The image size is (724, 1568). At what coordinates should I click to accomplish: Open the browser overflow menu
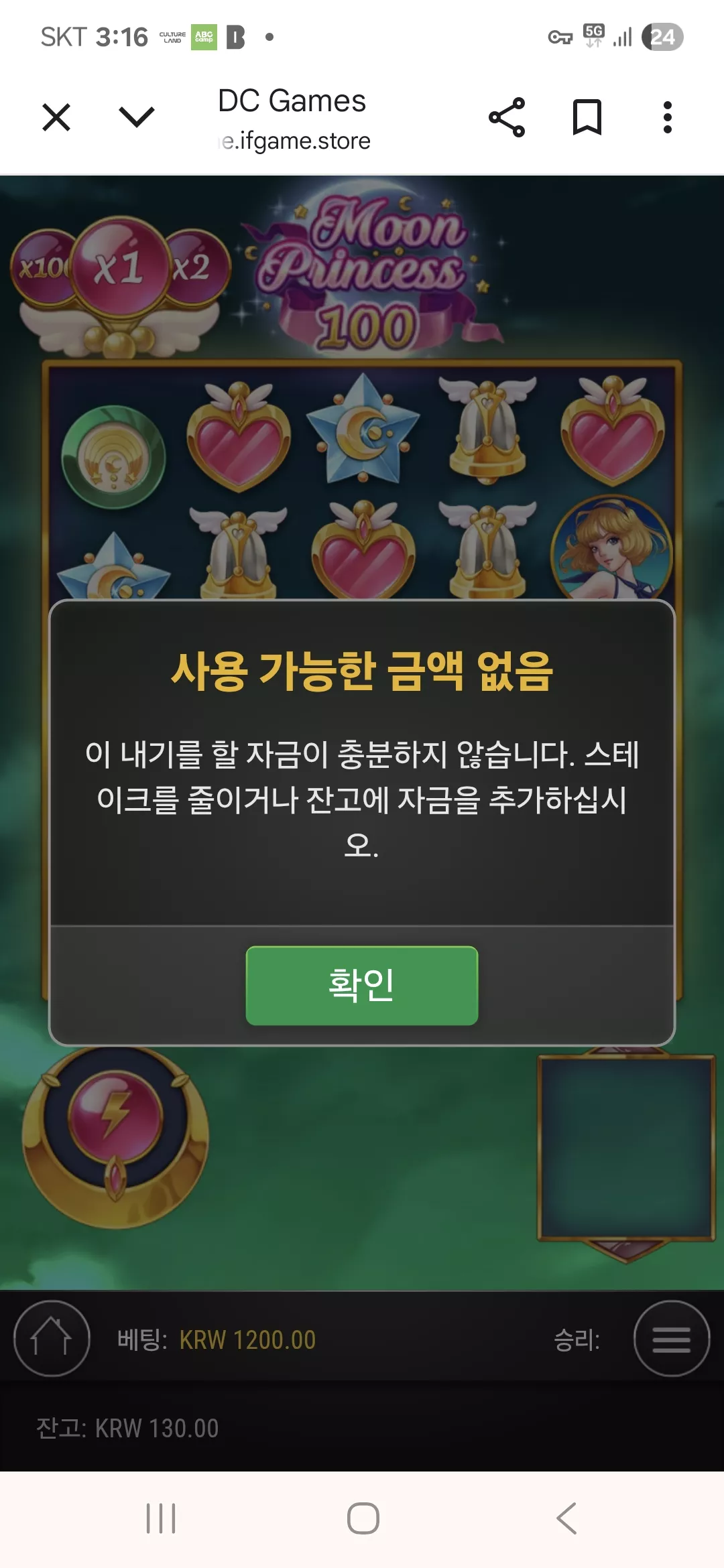667,117
